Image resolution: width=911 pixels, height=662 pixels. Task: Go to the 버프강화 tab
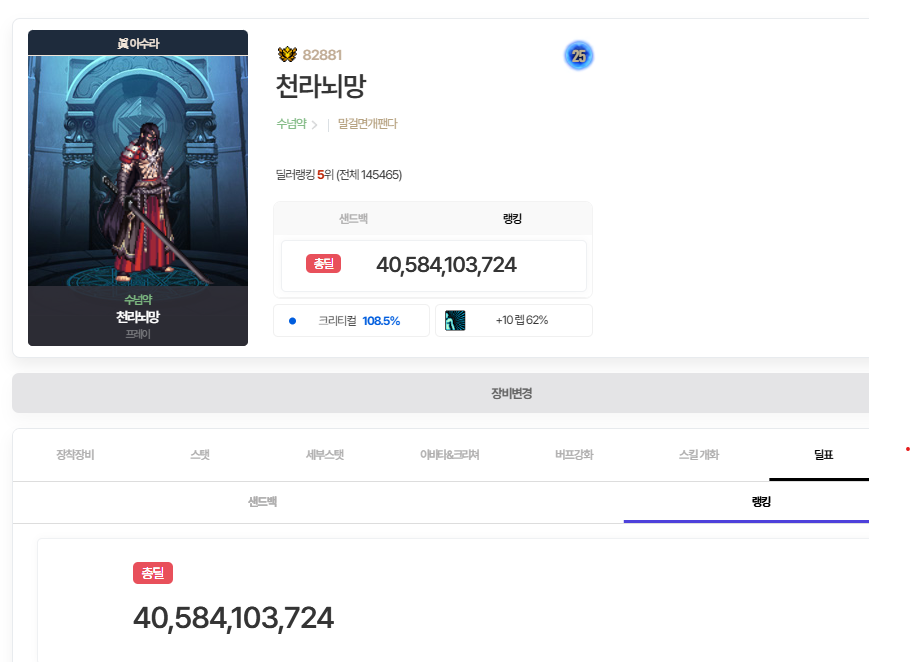(574, 454)
